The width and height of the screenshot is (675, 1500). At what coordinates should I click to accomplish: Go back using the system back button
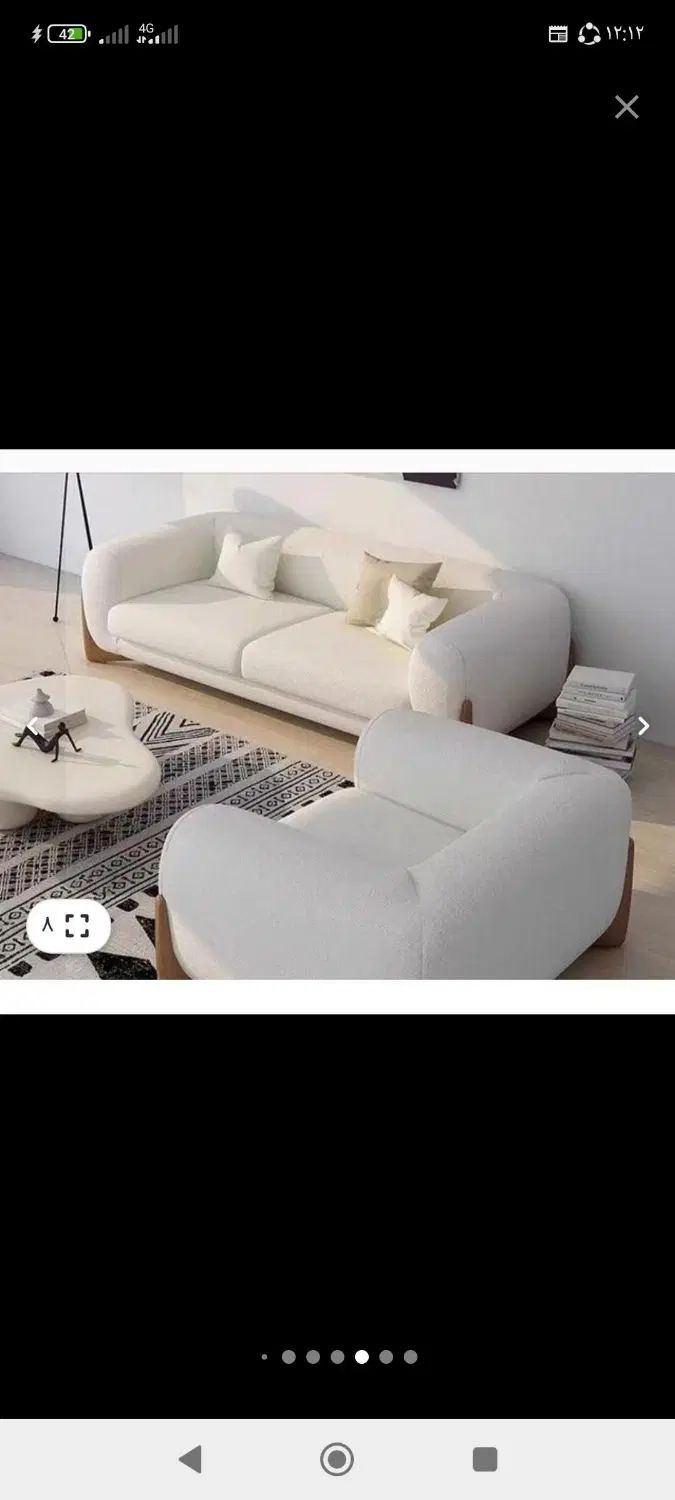pyautogui.click(x=190, y=1459)
